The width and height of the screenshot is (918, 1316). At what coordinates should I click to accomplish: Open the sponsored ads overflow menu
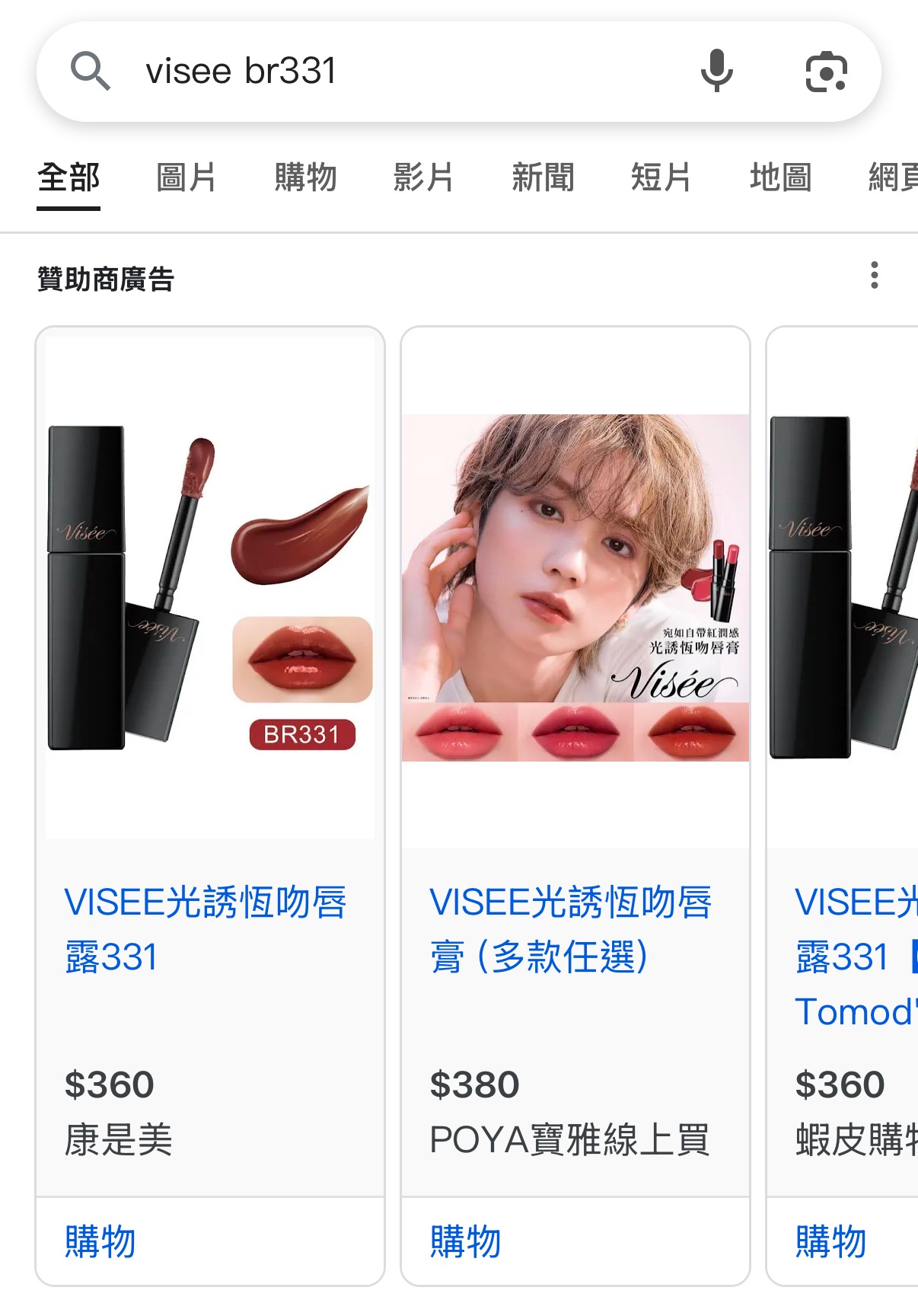click(x=875, y=276)
